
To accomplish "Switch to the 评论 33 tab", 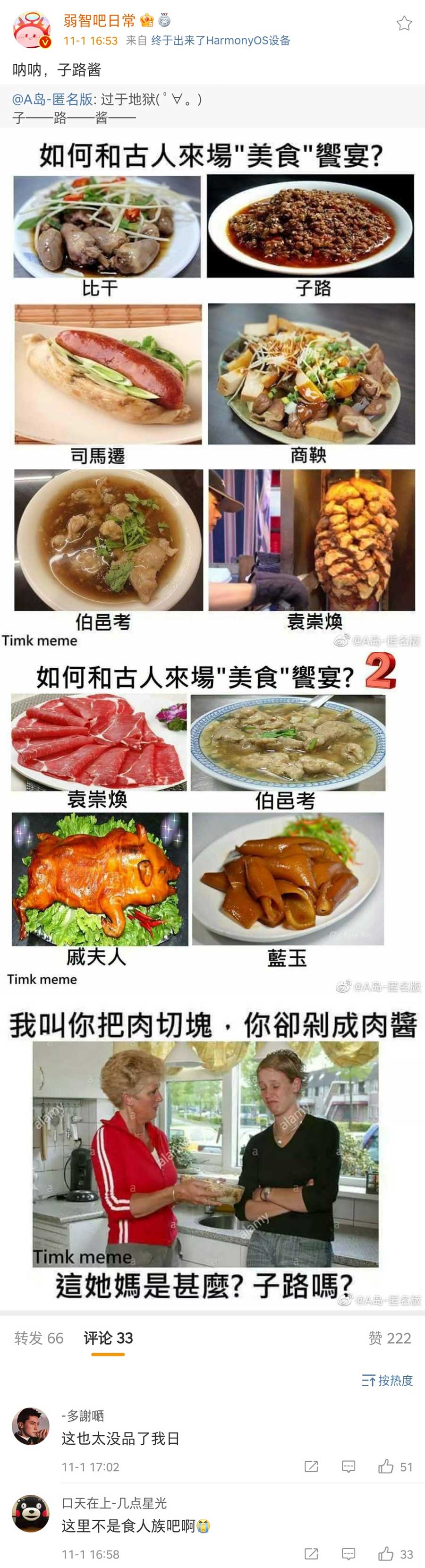I will (x=108, y=1338).
